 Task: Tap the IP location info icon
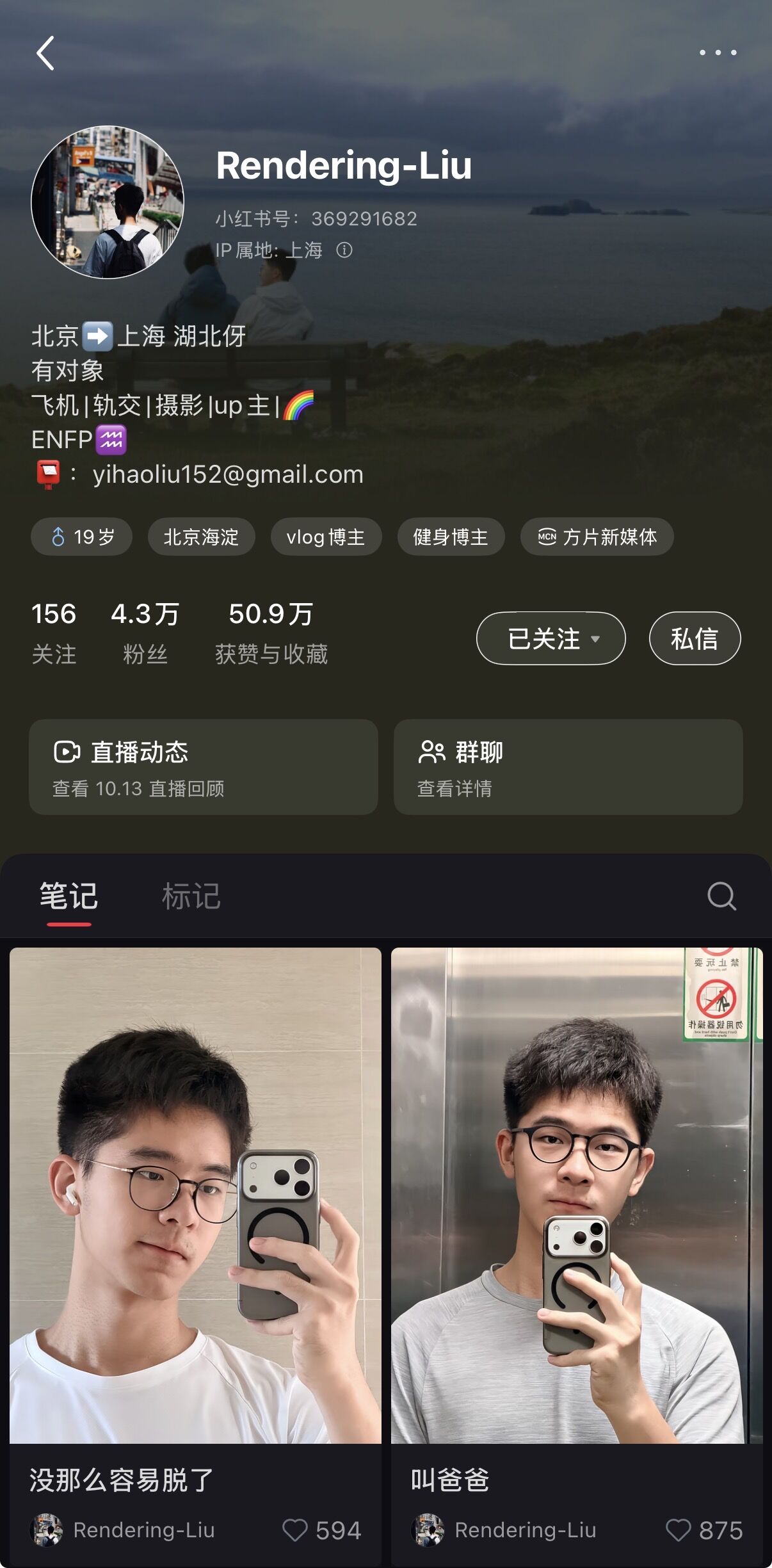(x=344, y=250)
